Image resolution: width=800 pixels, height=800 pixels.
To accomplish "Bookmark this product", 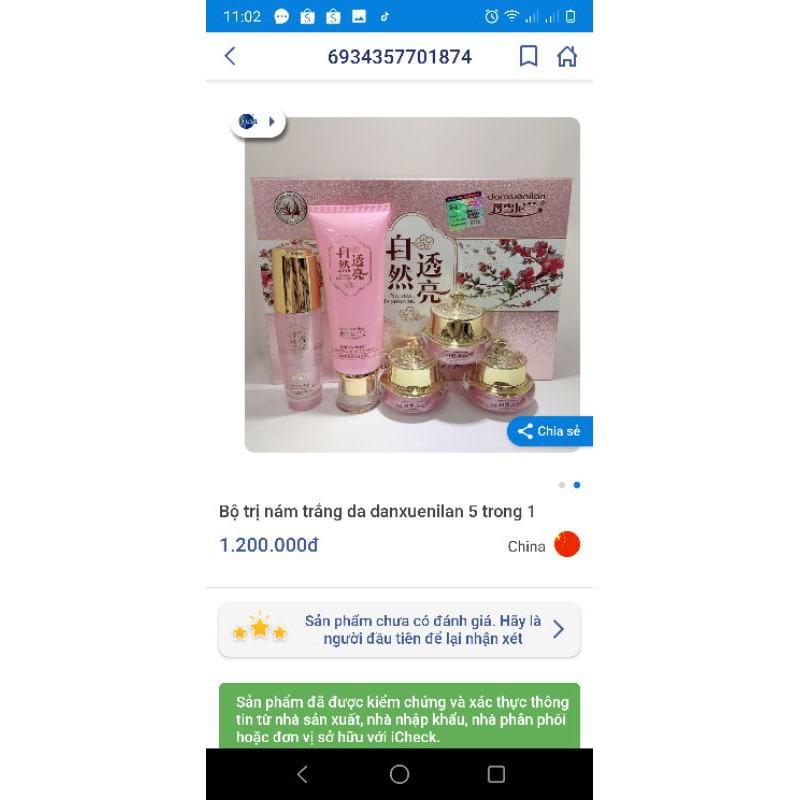I will coord(528,56).
